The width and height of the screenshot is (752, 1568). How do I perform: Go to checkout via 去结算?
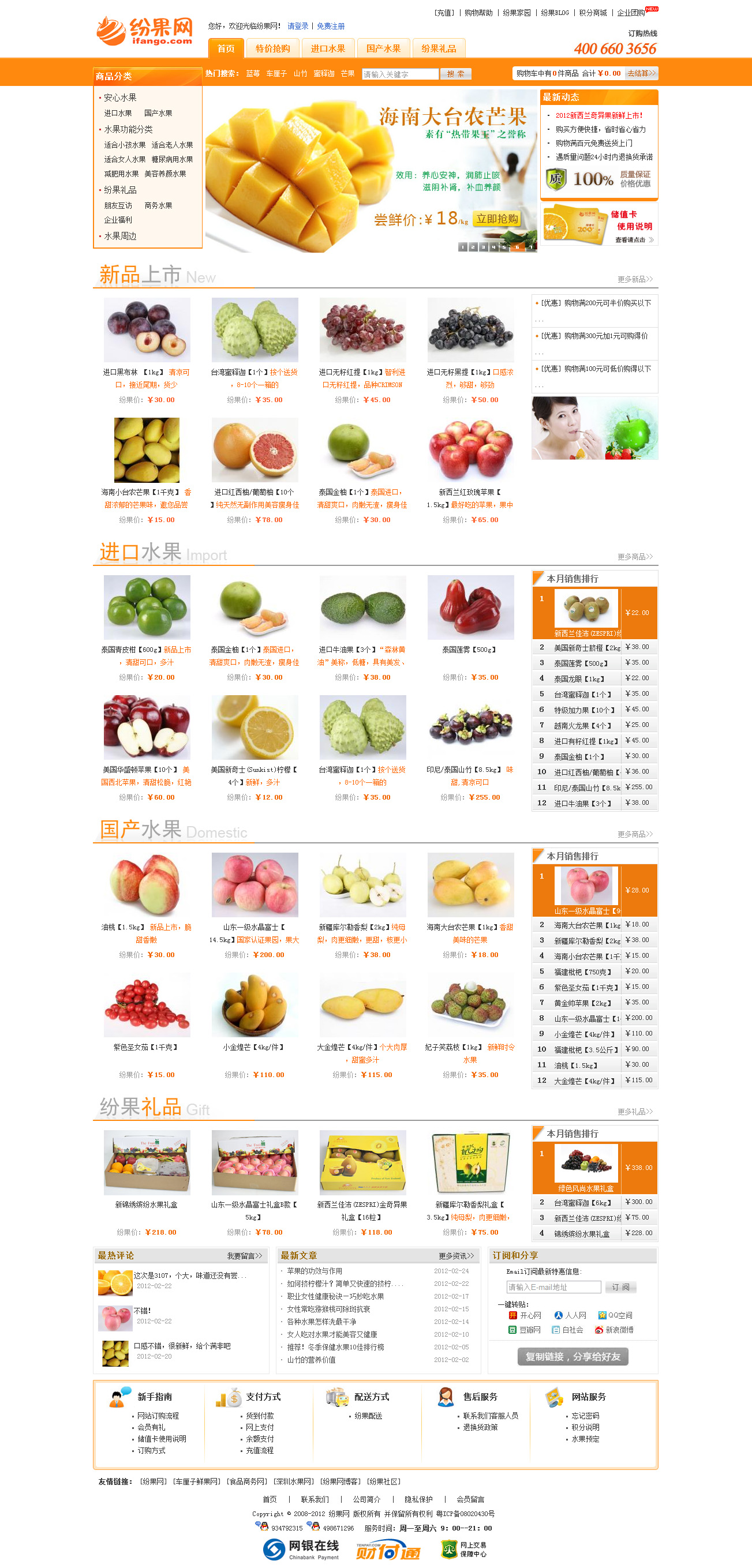[x=641, y=74]
